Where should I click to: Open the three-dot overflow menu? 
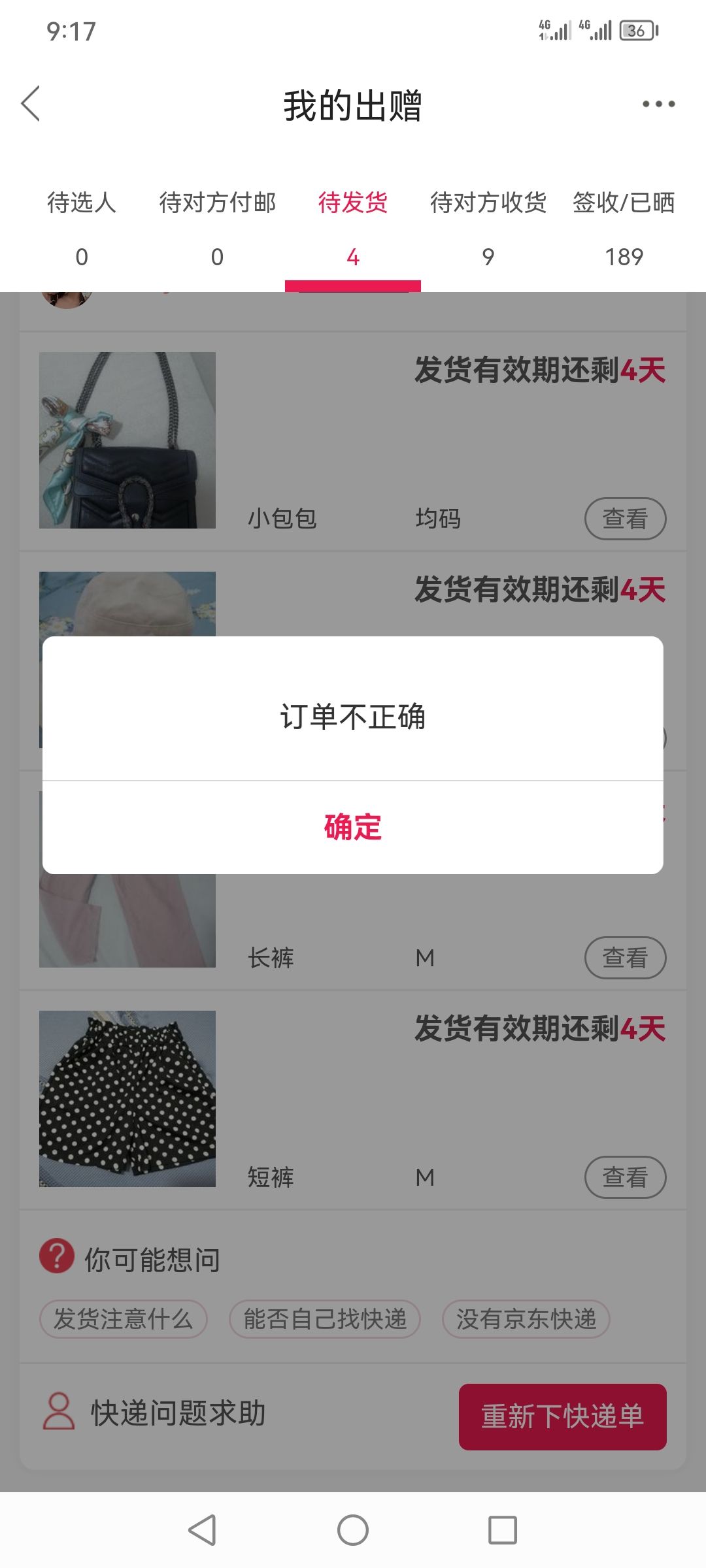658,104
